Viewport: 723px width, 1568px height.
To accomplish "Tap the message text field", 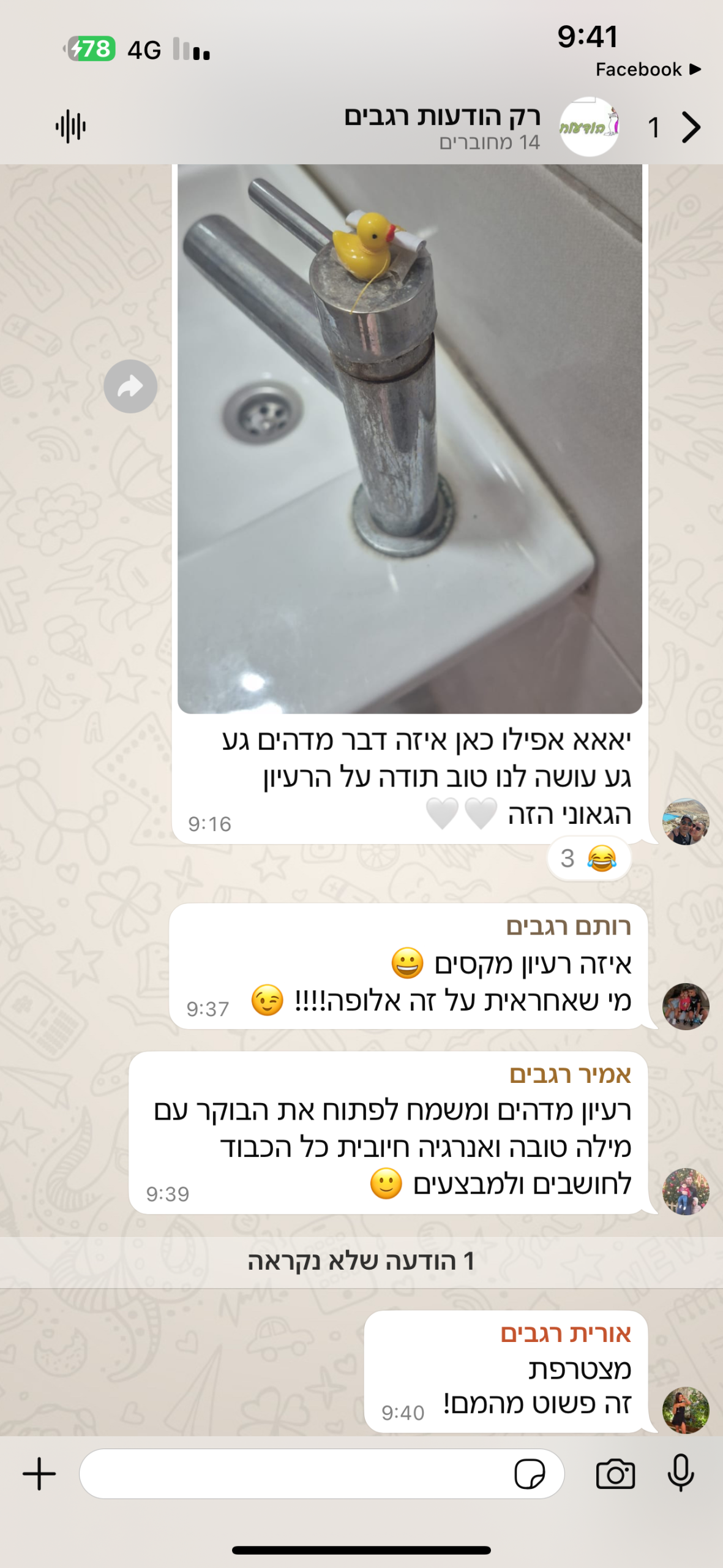I will click(294, 1474).
